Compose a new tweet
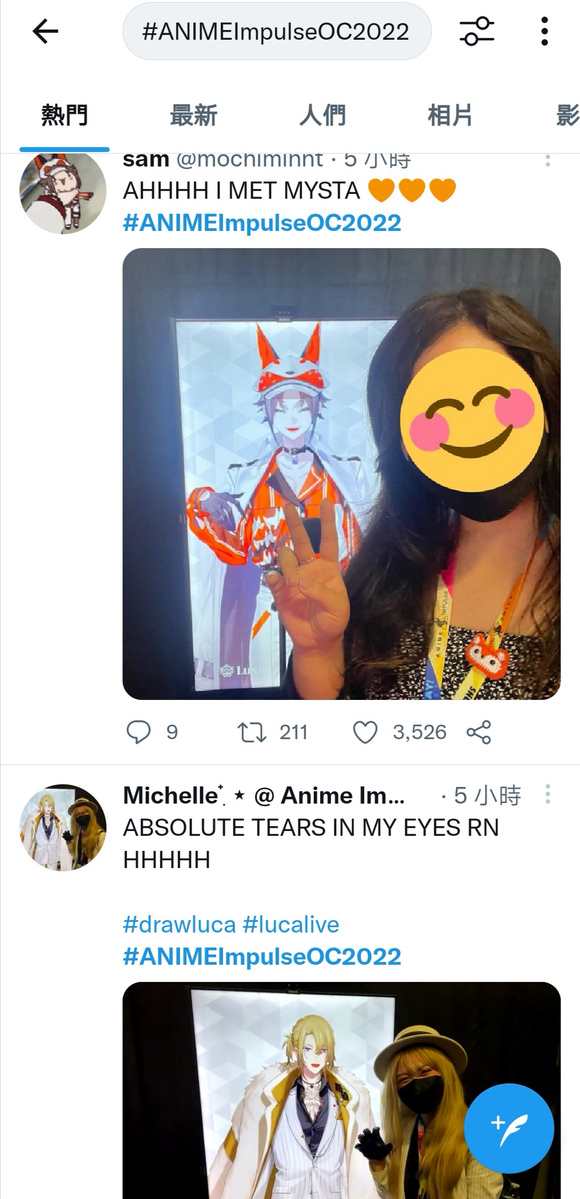 (x=509, y=1129)
